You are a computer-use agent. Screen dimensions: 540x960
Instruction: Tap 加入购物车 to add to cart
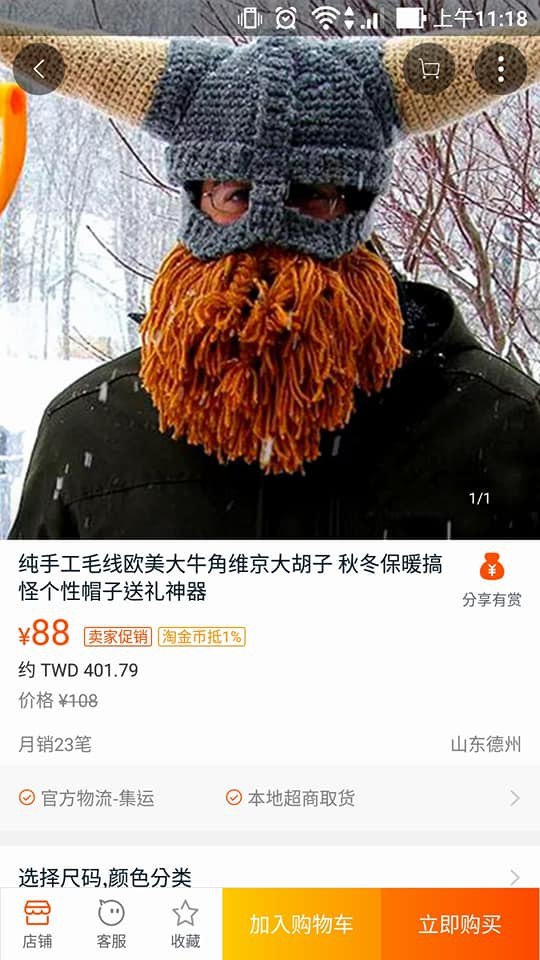[x=302, y=924]
